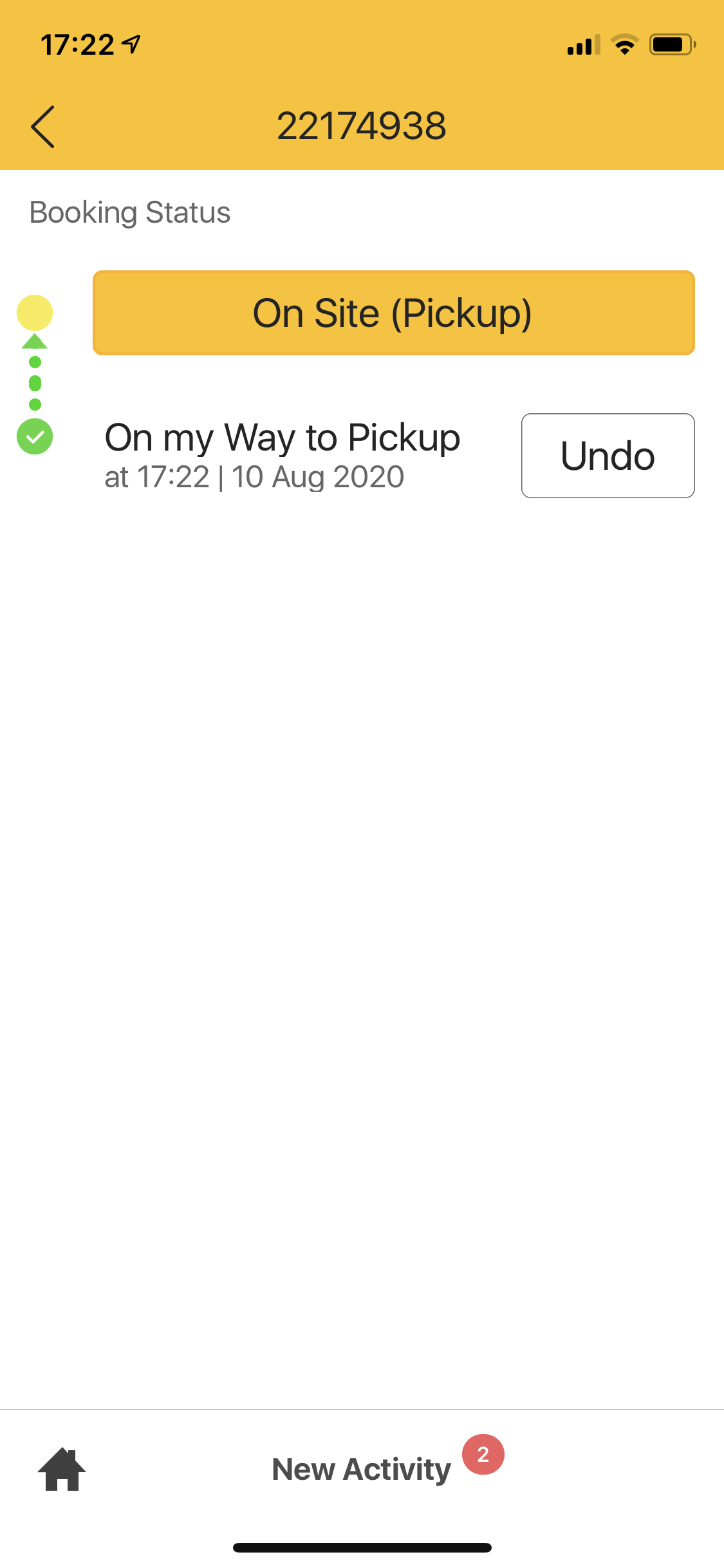The image size is (724, 1568).
Task: Open the New Activity tab
Action: 361,1469
